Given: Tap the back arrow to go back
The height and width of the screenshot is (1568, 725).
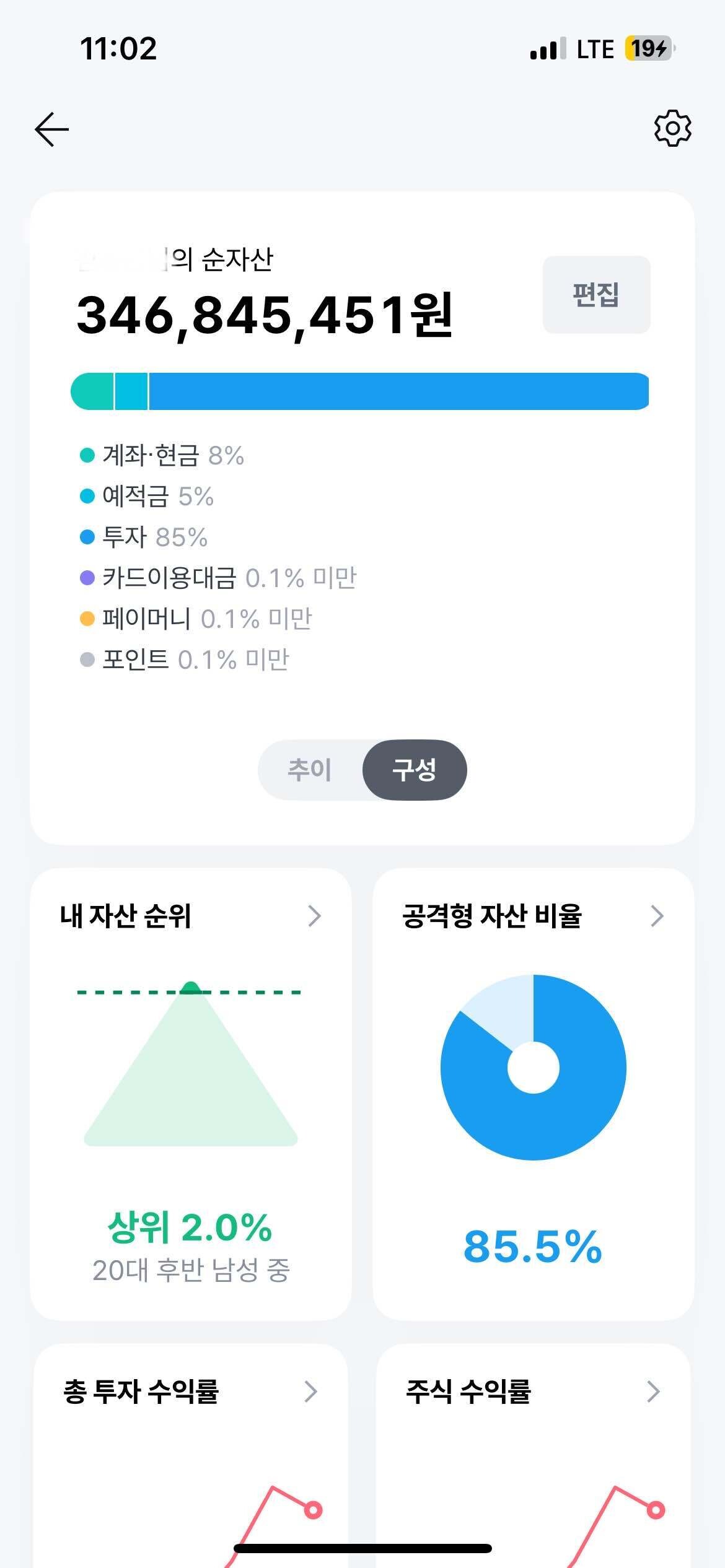Looking at the screenshot, I should click(51, 129).
